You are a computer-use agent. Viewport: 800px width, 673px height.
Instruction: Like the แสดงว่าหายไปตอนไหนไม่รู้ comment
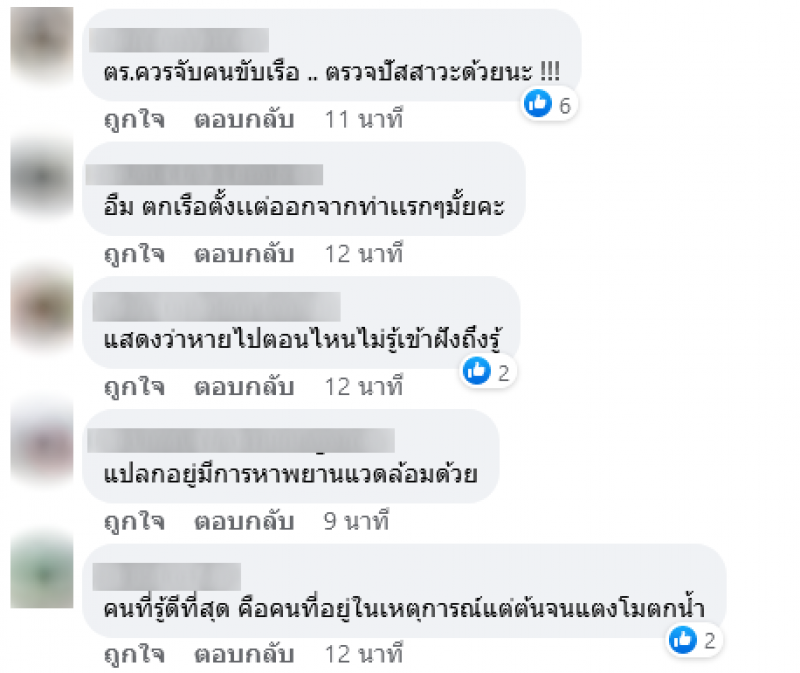pyautogui.click(x=134, y=386)
